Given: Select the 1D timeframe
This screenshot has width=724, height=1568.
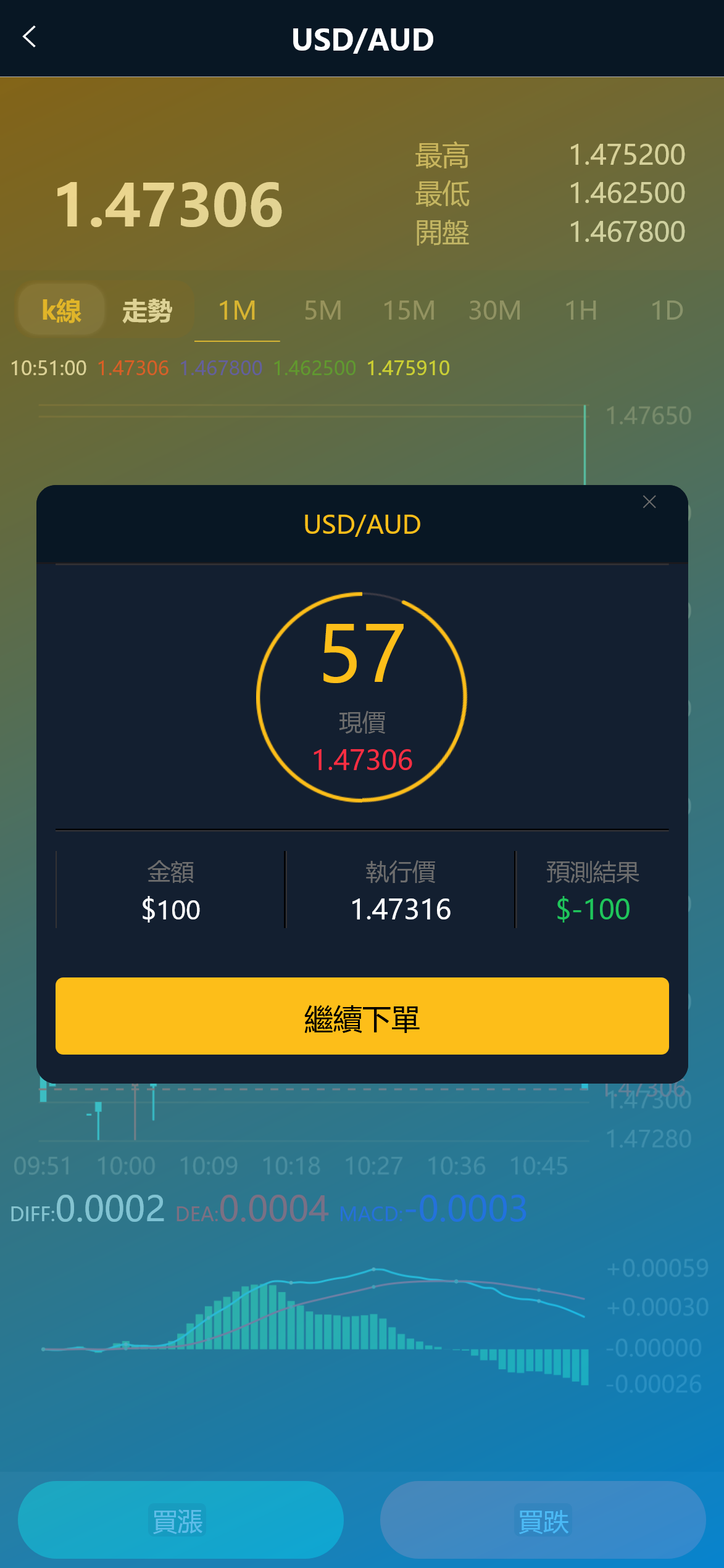Looking at the screenshot, I should [667, 310].
